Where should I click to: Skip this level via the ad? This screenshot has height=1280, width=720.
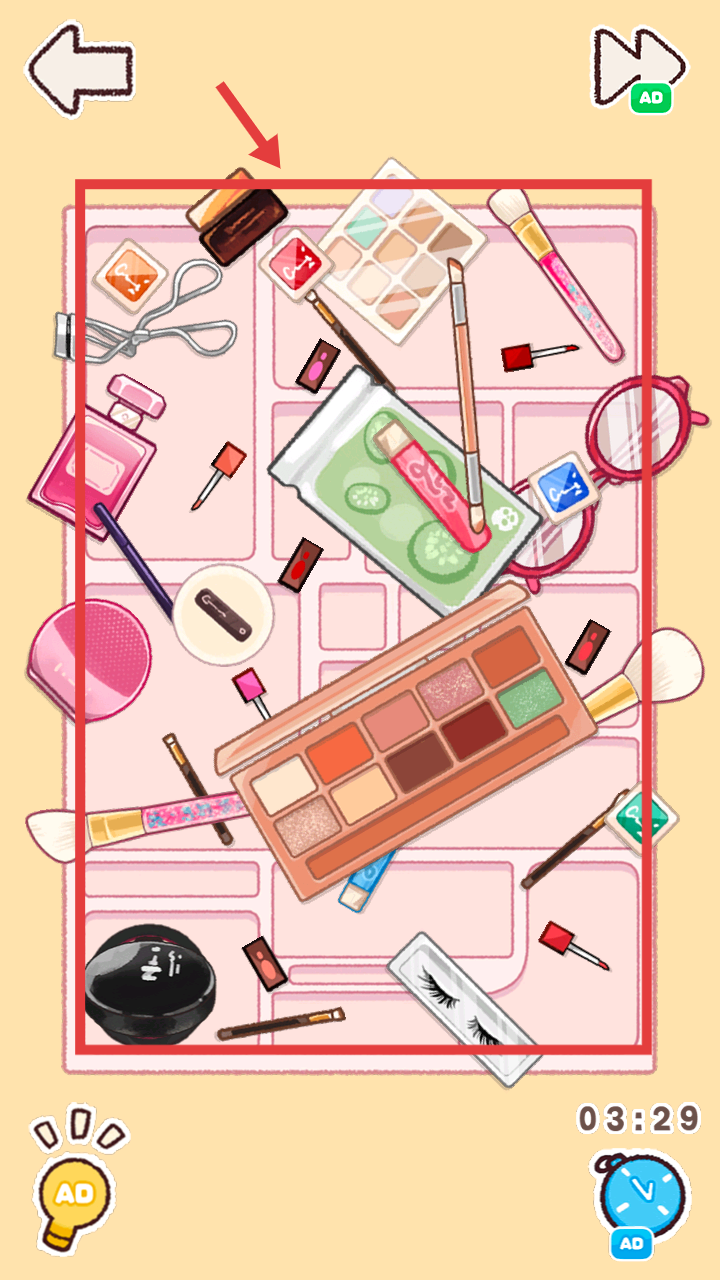point(639,68)
